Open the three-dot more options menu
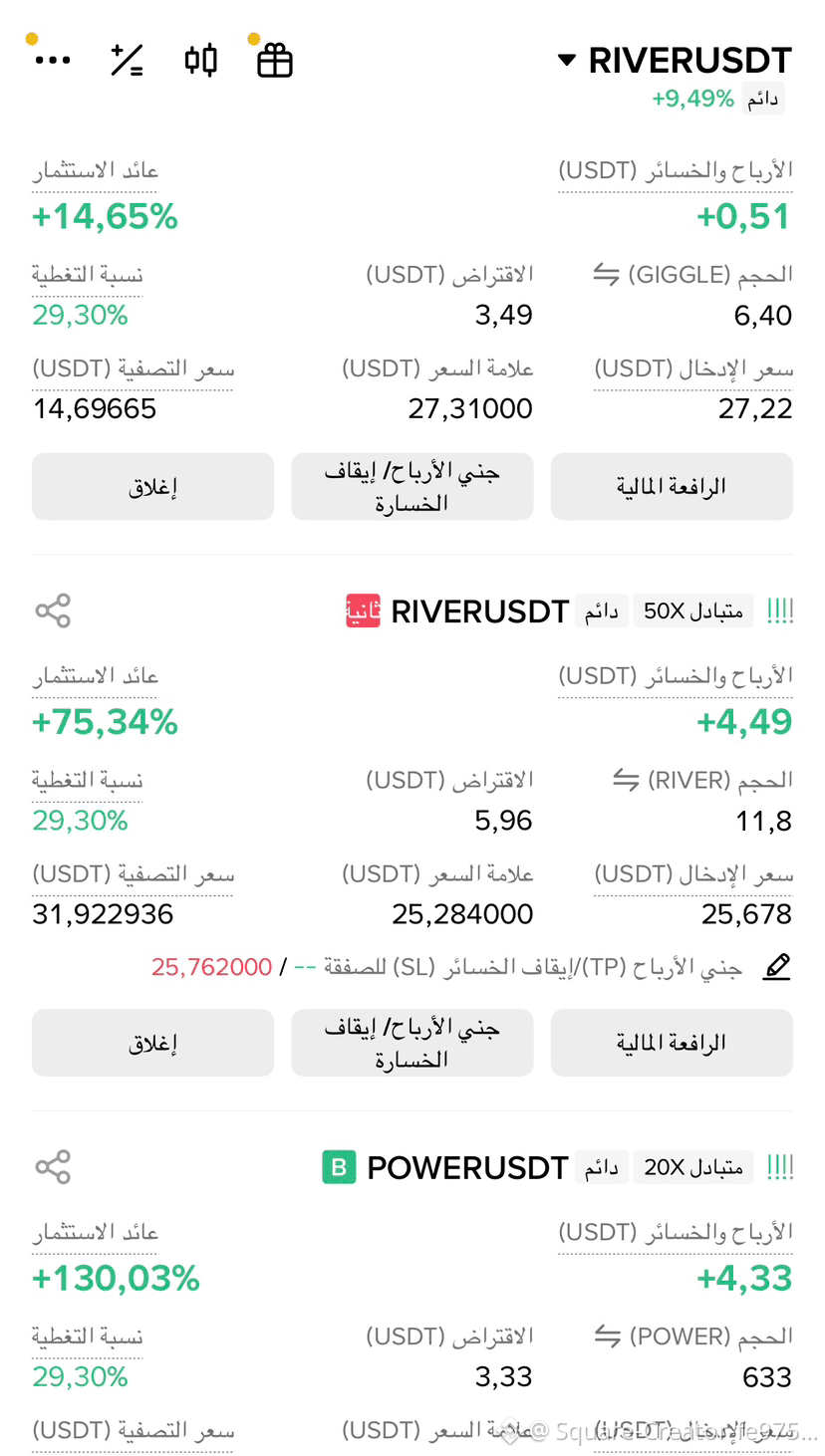 click(x=52, y=61)
